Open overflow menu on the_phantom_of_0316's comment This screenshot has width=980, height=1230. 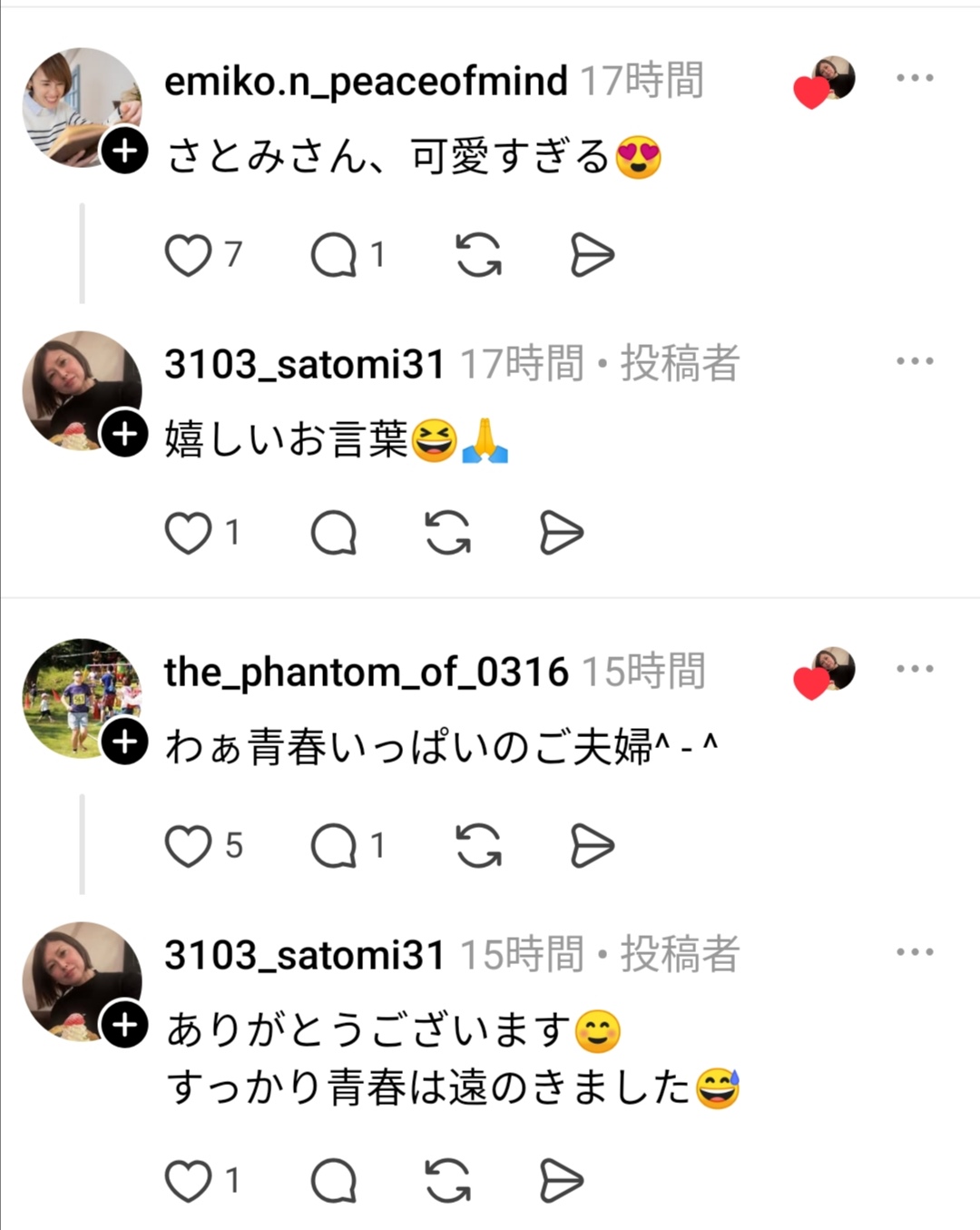tap(914, 669)
